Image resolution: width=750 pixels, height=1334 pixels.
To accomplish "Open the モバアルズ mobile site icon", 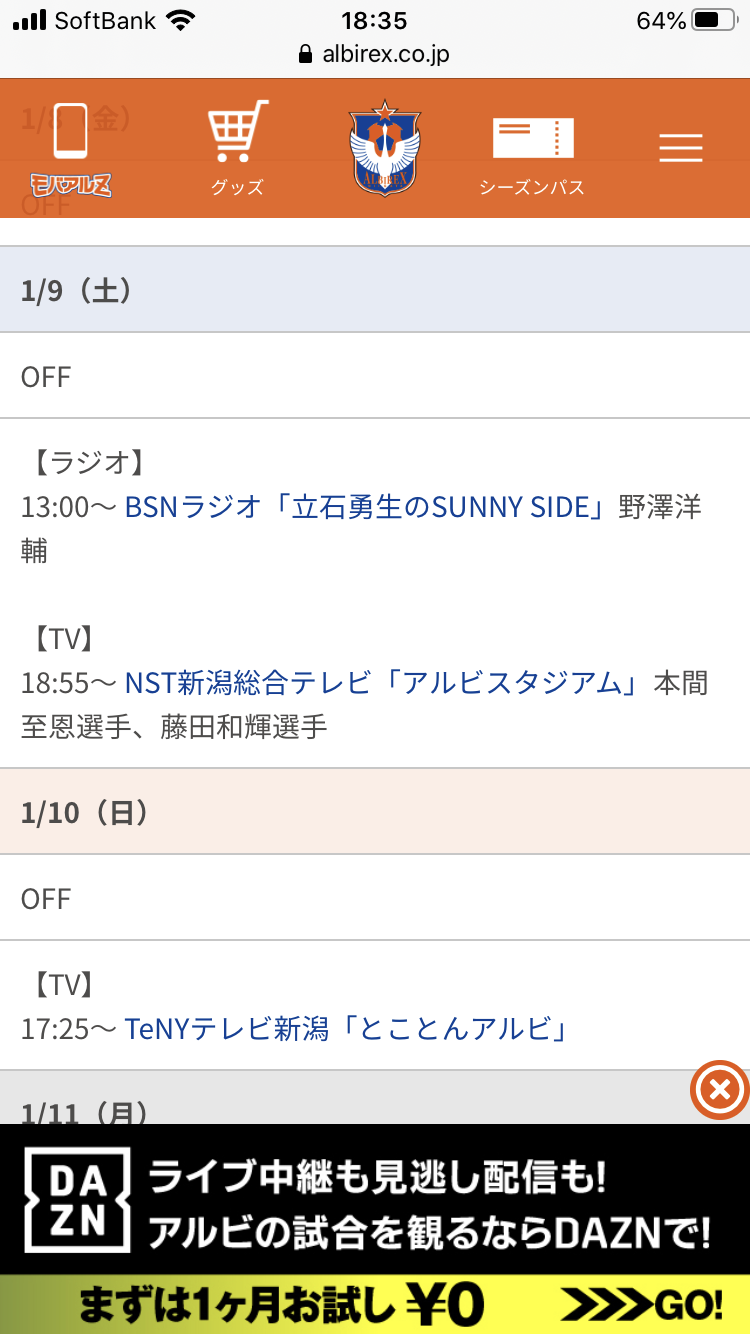I will tap(70, 148).
